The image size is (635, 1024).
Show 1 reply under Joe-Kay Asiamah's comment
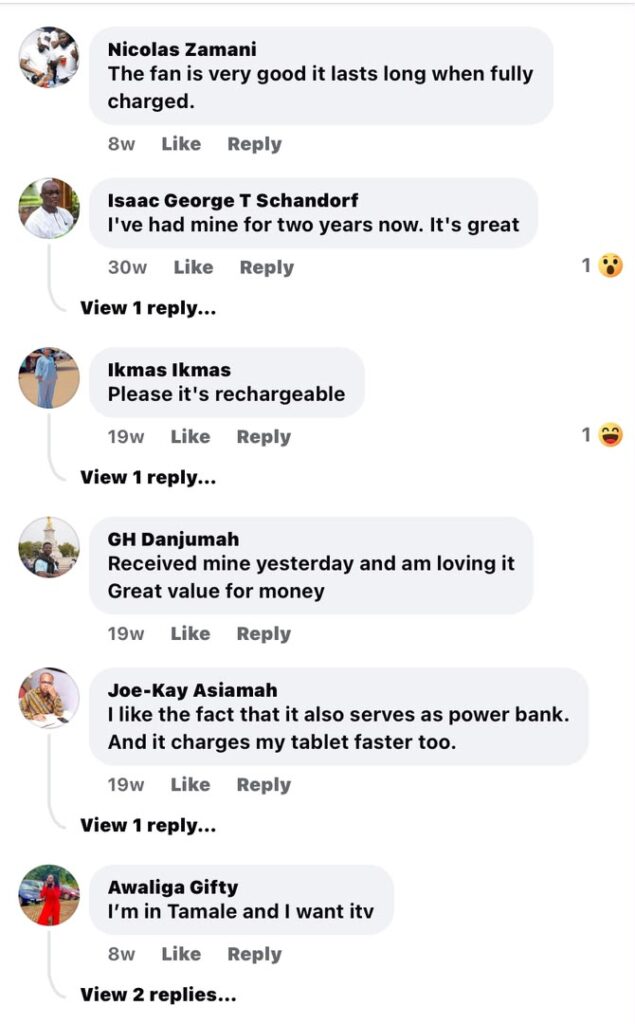pos(148,825)
